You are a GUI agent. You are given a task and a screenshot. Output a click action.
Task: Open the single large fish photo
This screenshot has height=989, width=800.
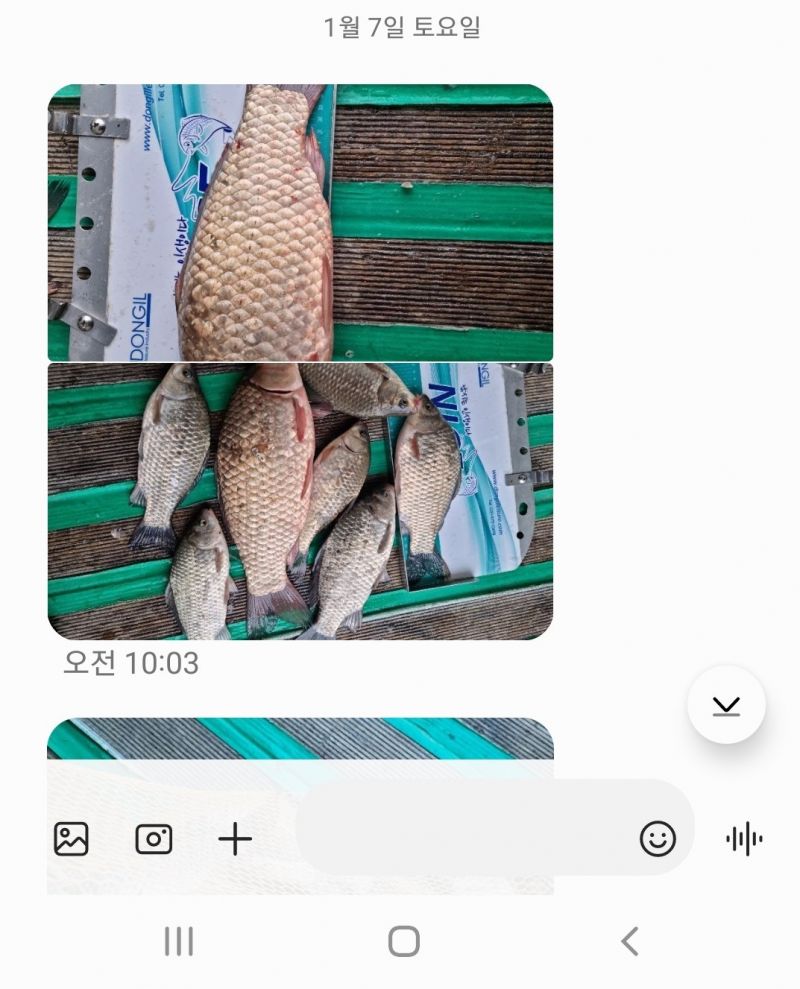pos(300,222)
